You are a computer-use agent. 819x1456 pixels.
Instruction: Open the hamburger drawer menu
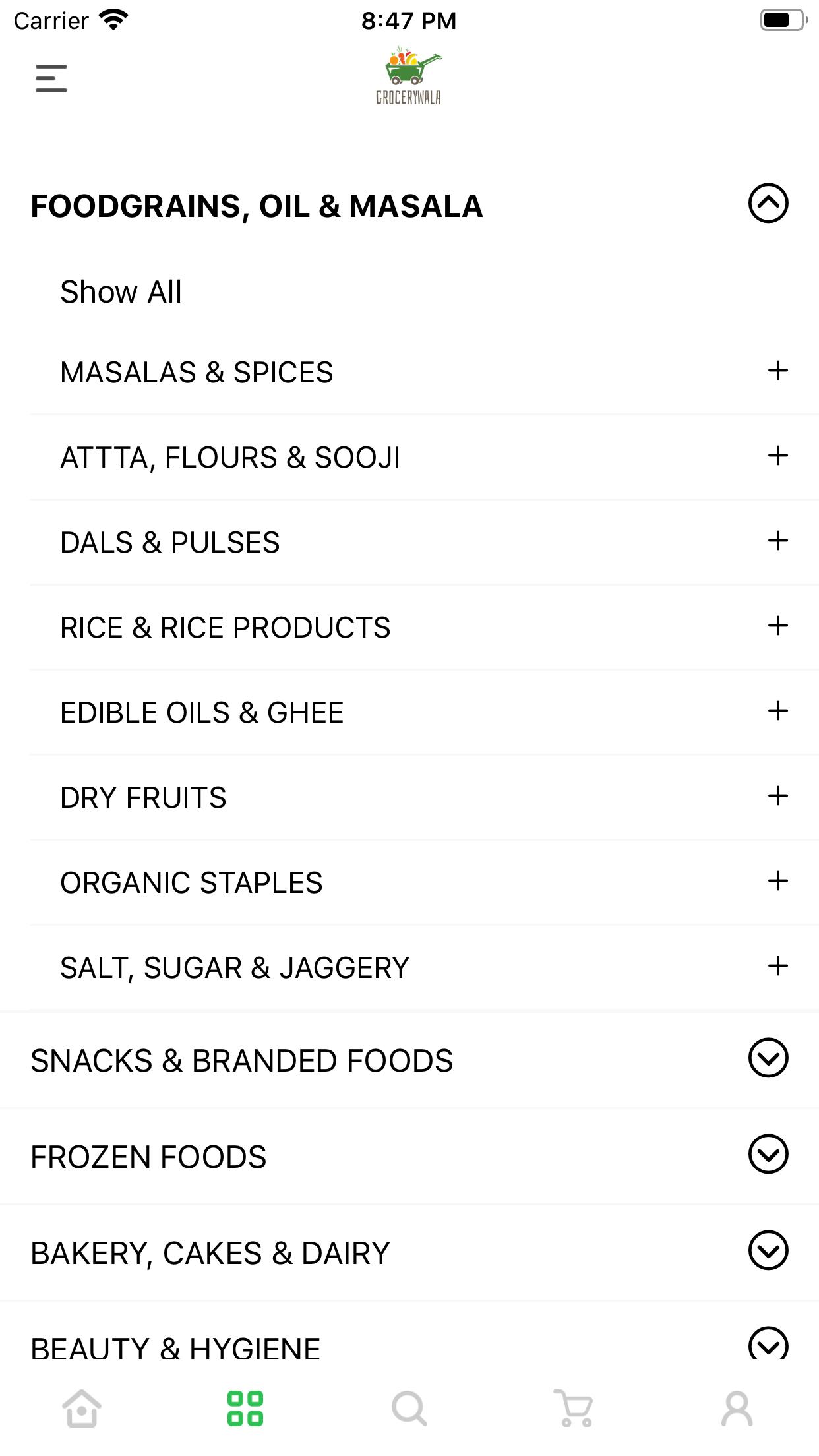[51, 78]
